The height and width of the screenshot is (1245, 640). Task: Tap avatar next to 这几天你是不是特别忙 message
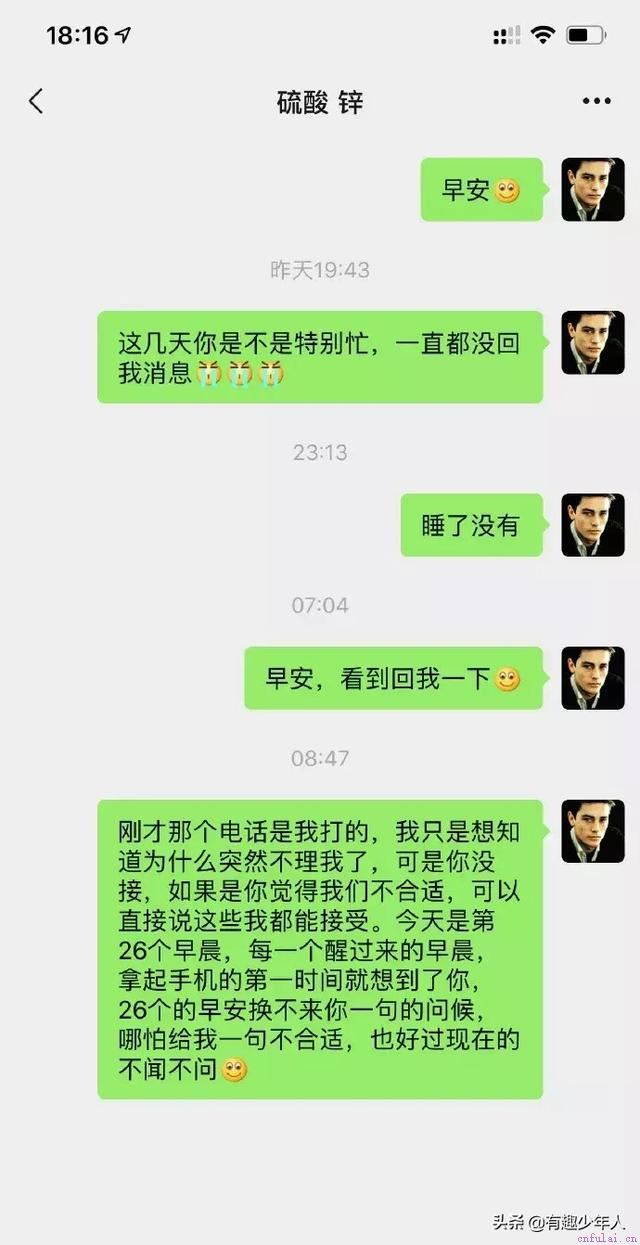(x=592, y=342)
